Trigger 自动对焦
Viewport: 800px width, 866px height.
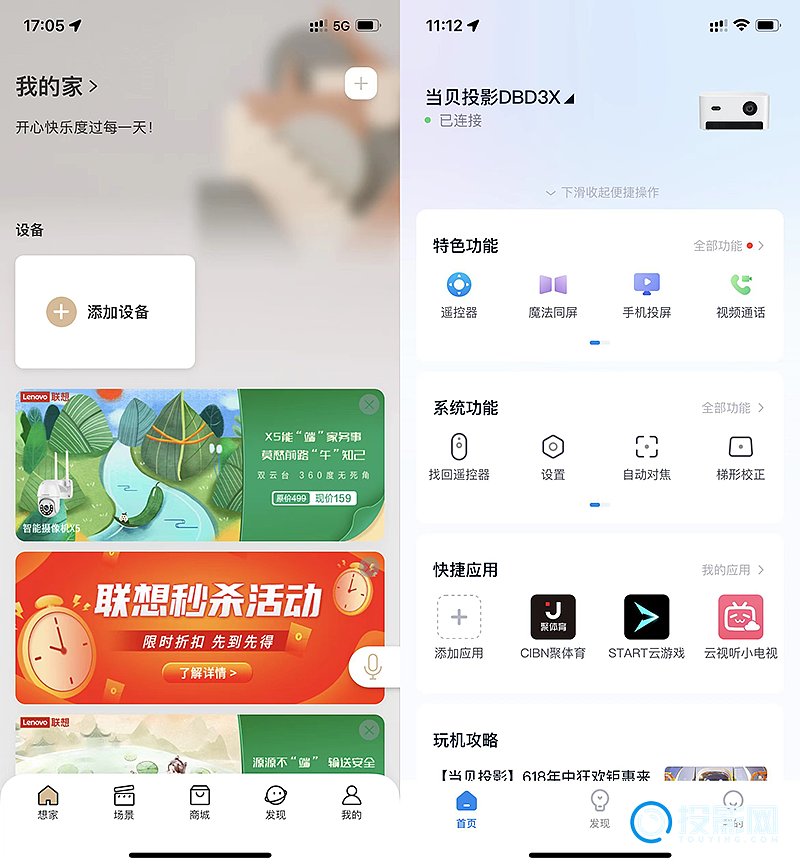(x=646, y=457)
